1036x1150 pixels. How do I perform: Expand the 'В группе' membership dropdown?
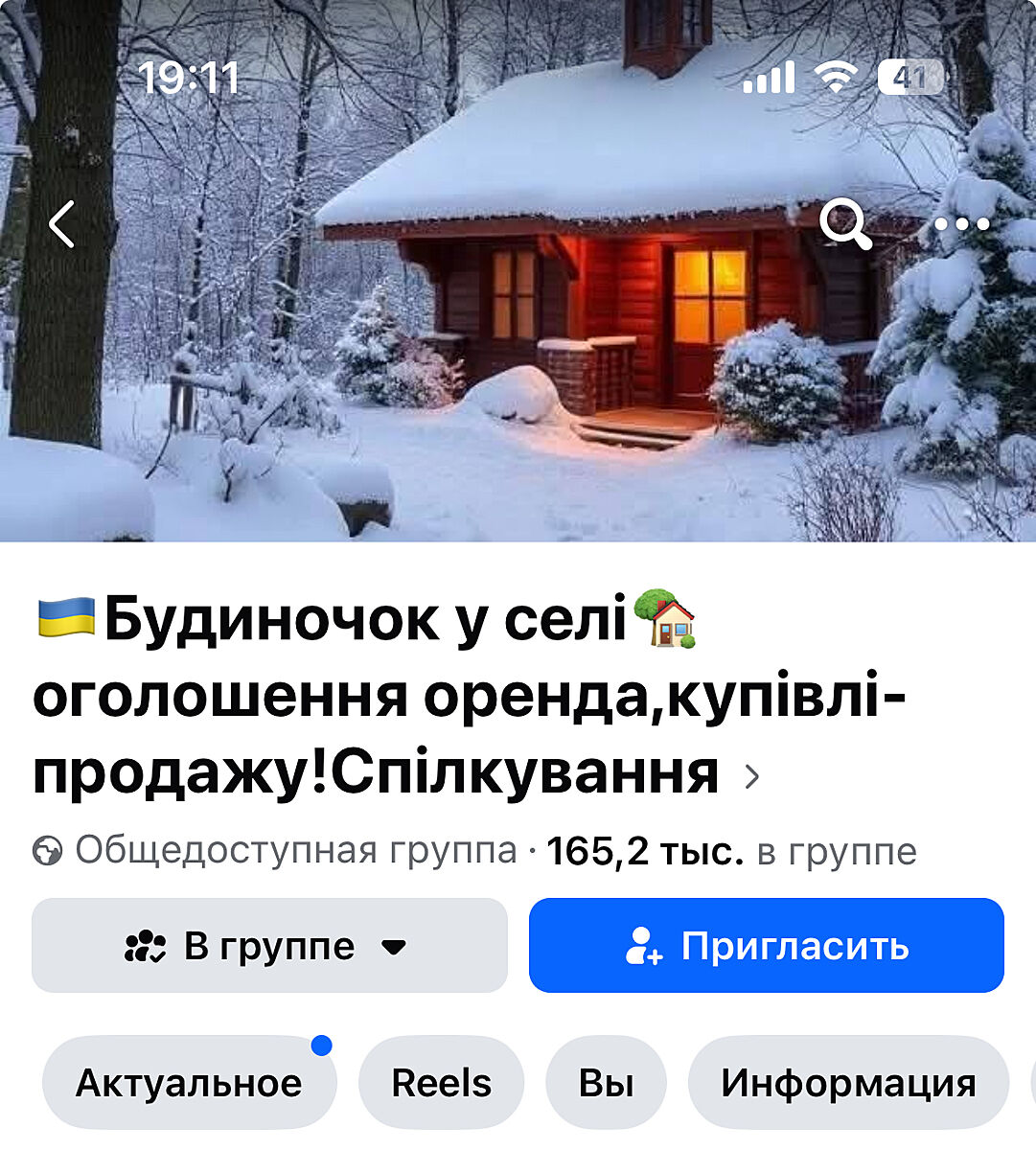coord(269,946)
